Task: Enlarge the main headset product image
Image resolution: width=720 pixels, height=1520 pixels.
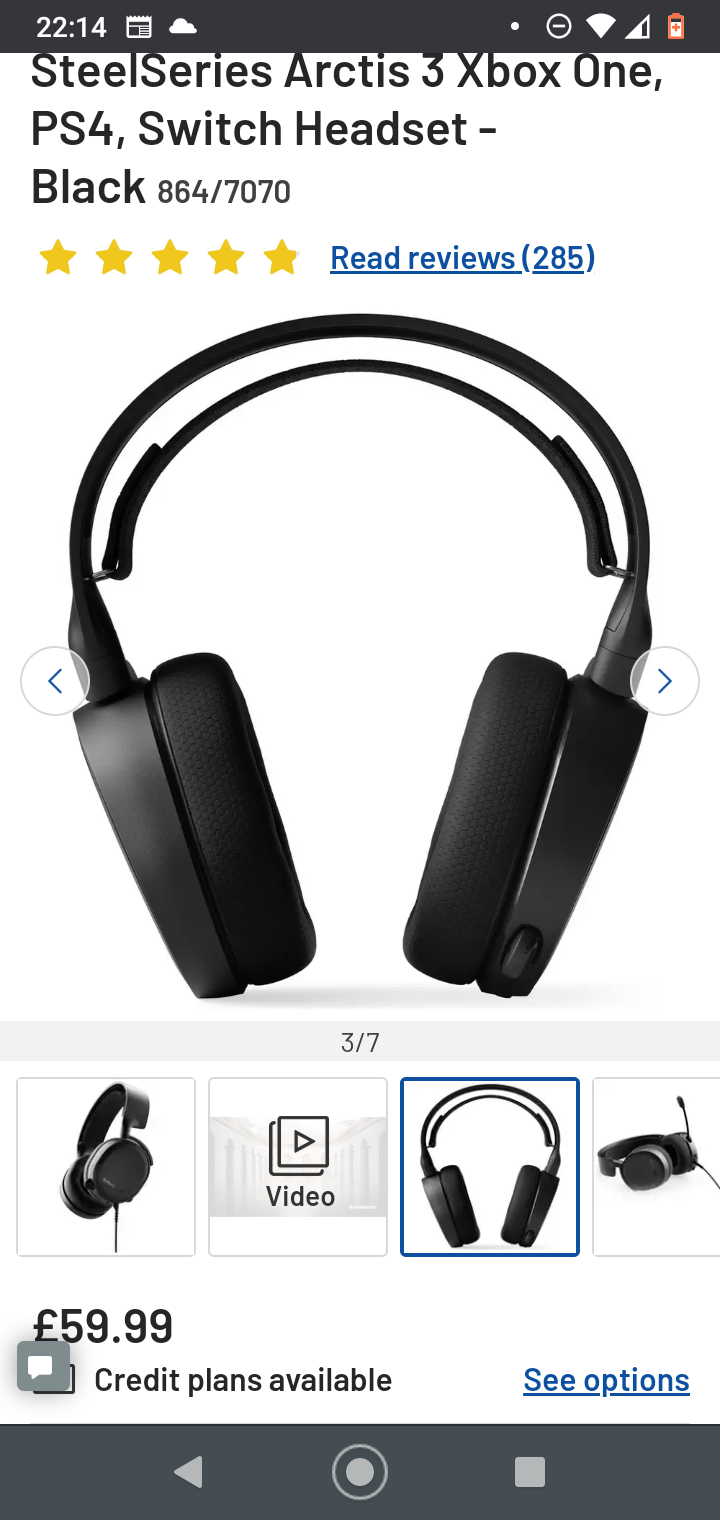Action: (360, 660)
